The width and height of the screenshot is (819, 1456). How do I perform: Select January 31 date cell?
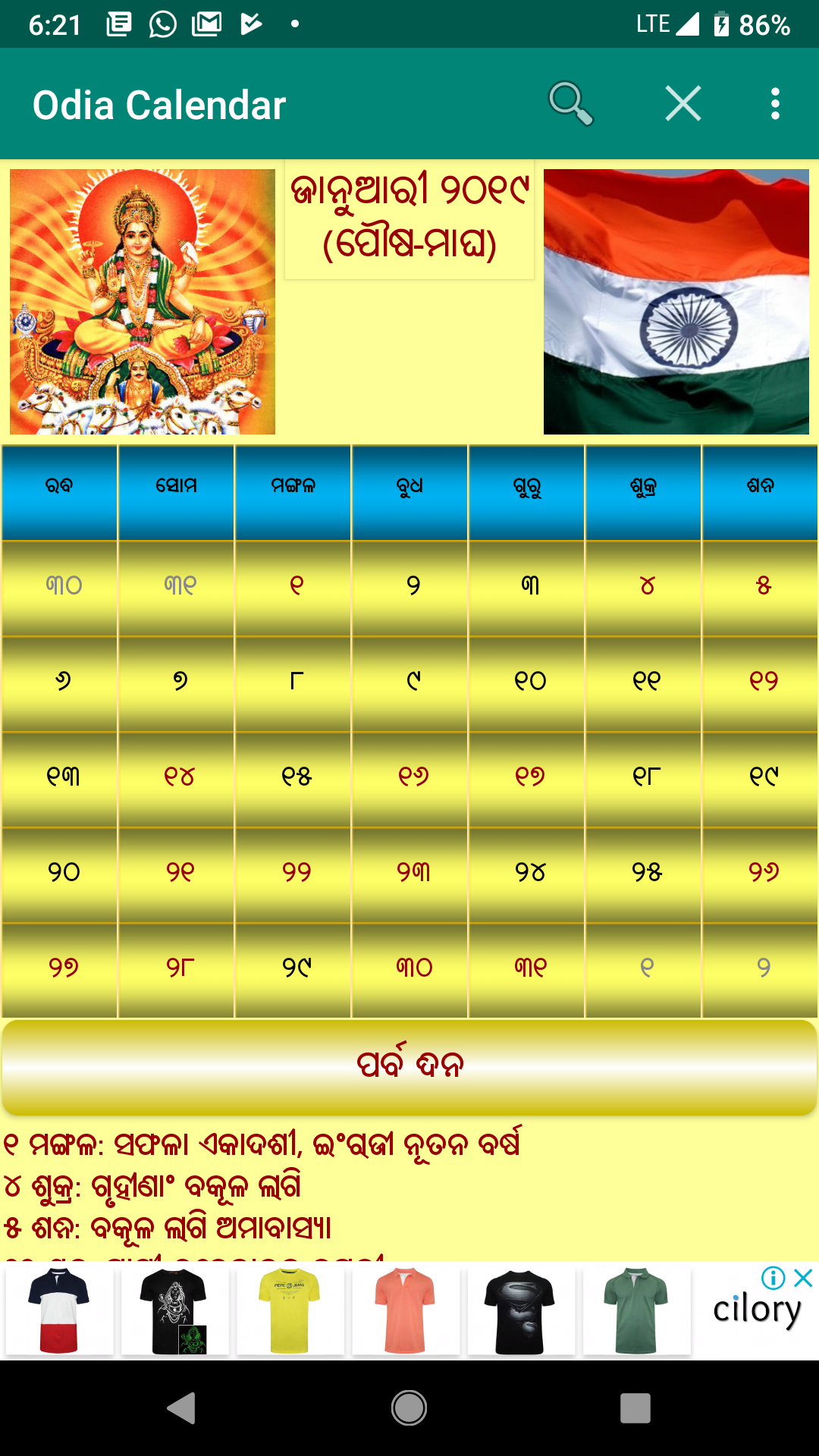(x=527, y=969)
